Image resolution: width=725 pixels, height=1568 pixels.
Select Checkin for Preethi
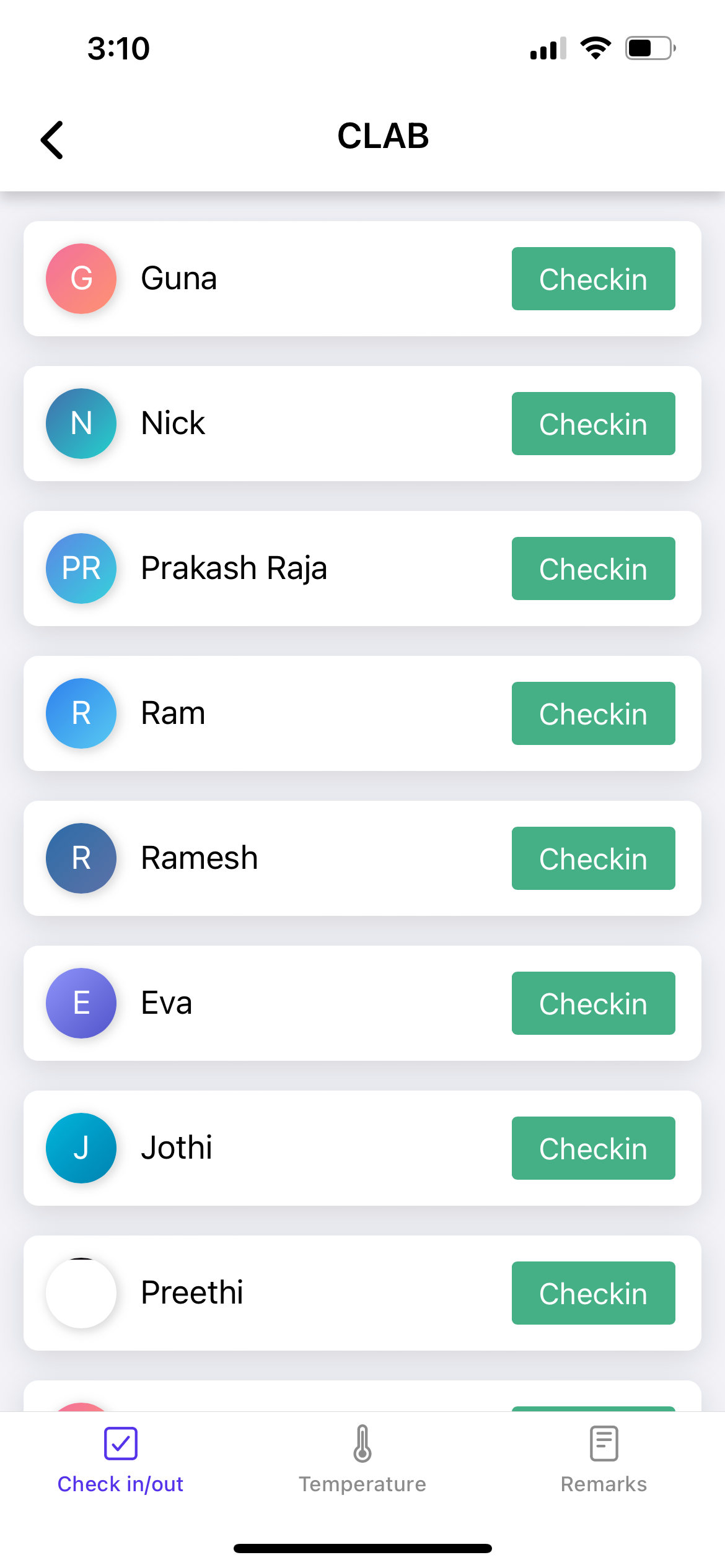pyautogui.click(x=593, y=1293)
